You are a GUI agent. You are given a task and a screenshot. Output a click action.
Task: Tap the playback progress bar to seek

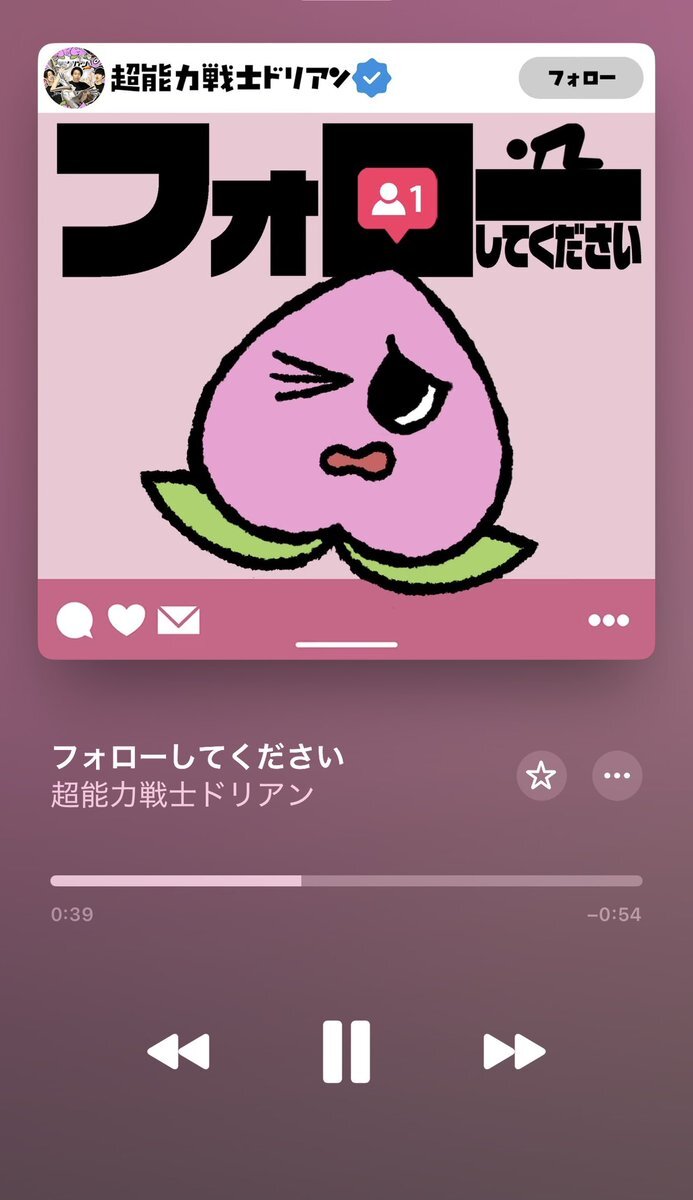click(346, 881)
